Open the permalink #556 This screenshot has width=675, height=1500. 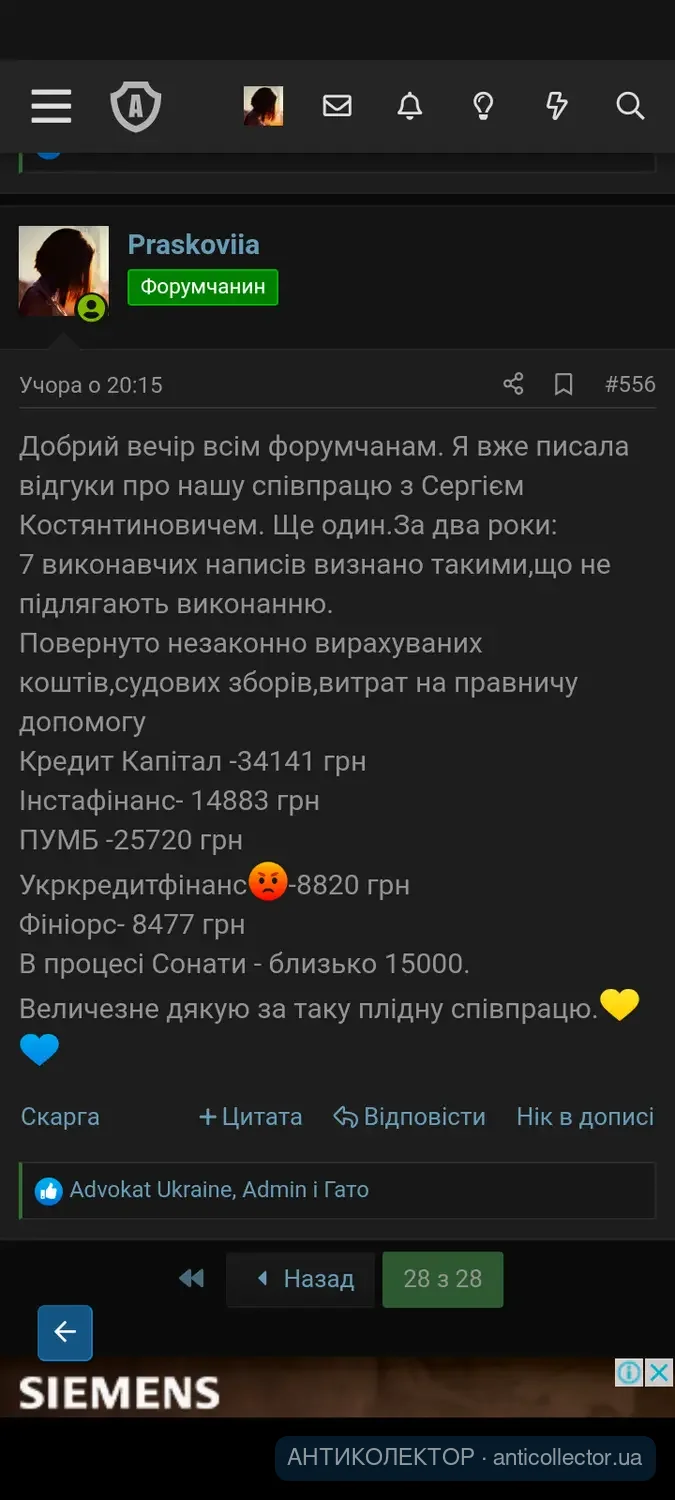(x=630, y=384)
